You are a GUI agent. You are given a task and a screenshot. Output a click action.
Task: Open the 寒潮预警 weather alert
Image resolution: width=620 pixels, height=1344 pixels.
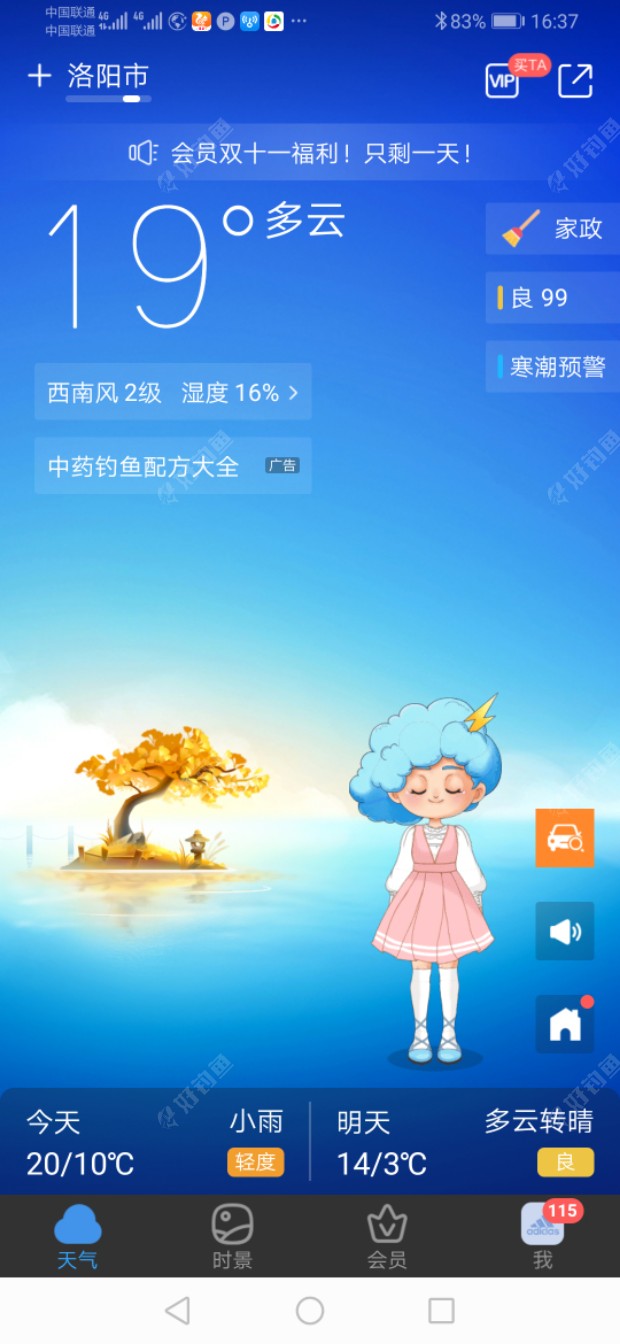pos(553,367)
